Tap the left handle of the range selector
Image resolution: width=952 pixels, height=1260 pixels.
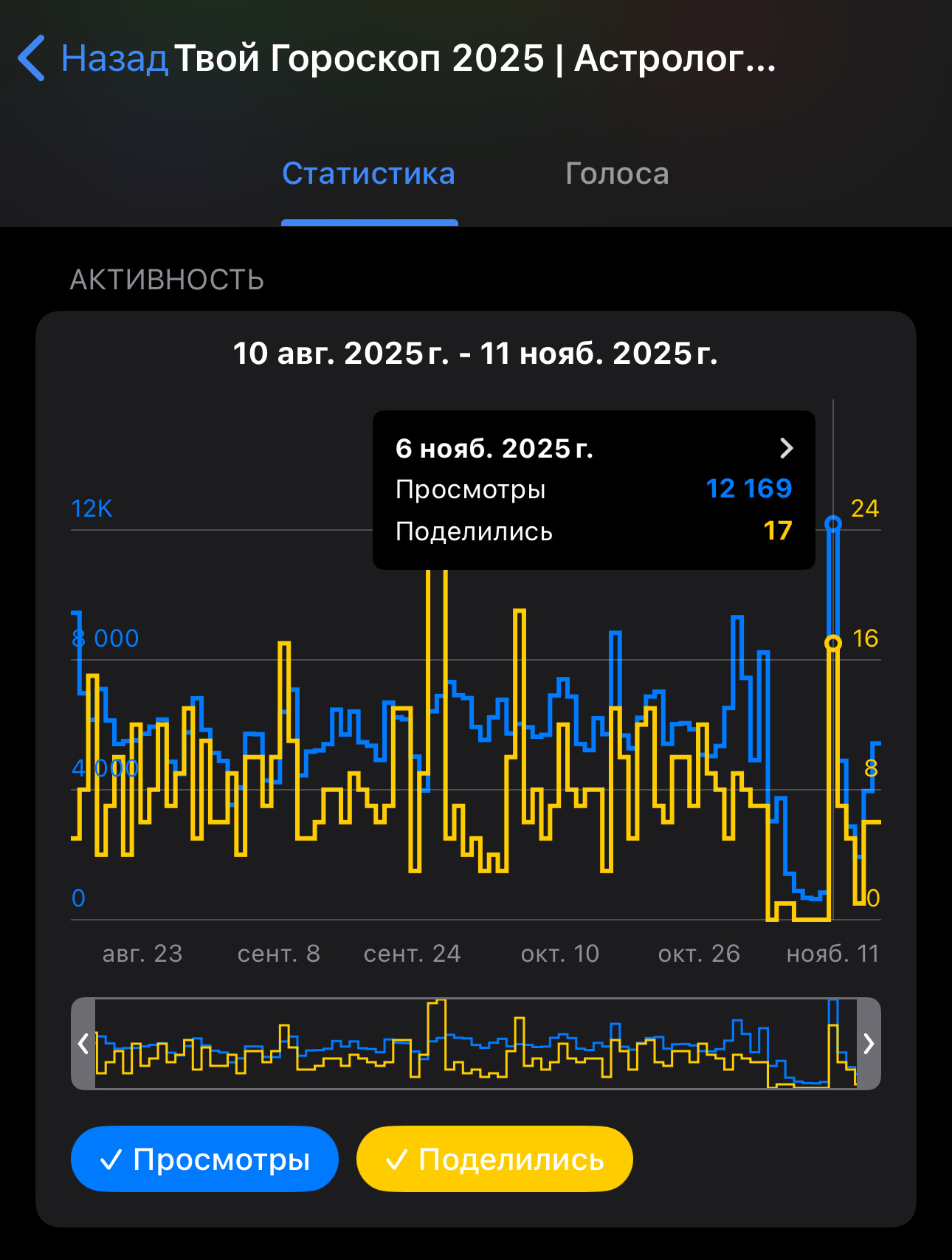[x=83, y=1044]
